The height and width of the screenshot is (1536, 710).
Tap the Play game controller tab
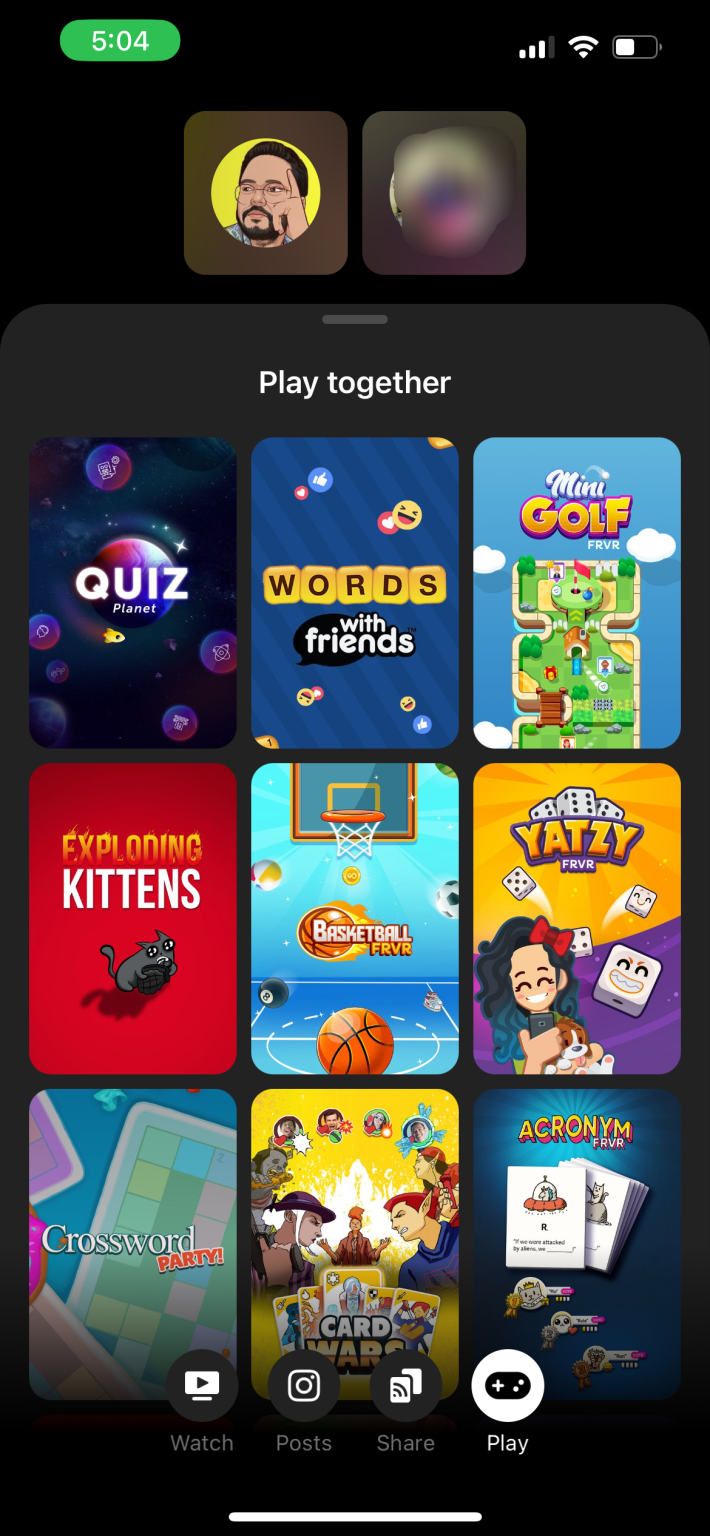[x=508, y=1386]
